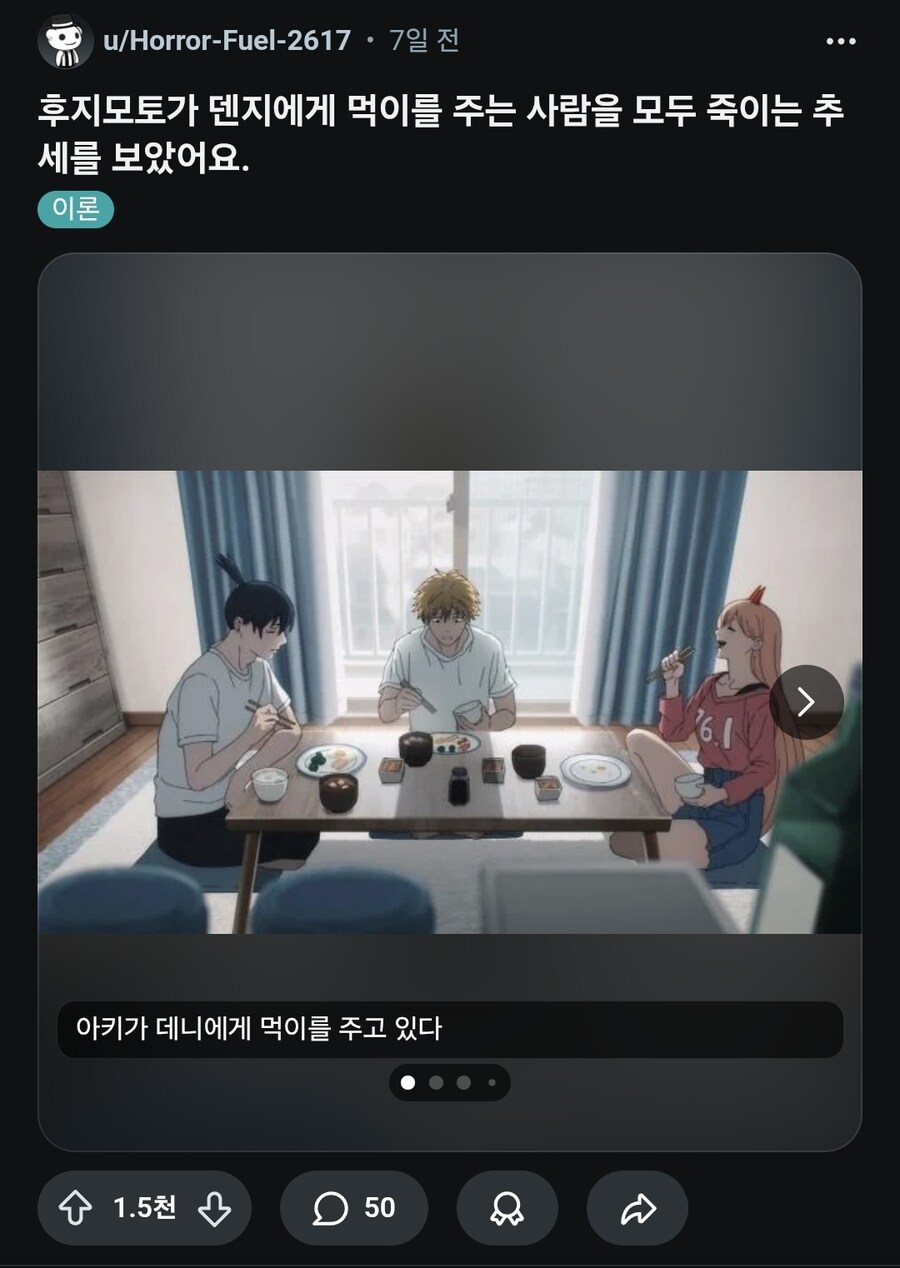Give an award to this post

point(507,1208)
